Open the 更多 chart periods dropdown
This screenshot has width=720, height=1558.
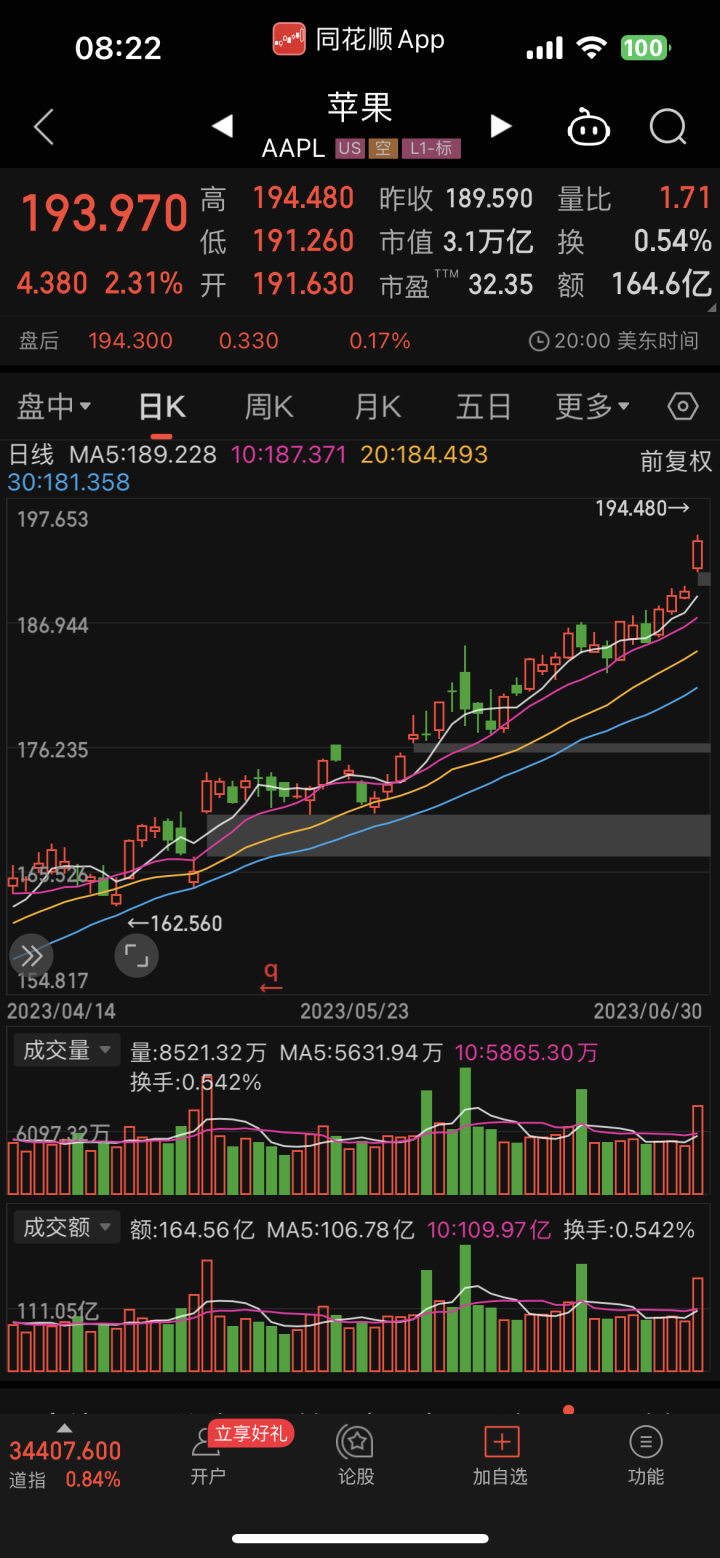pos(593,407)
